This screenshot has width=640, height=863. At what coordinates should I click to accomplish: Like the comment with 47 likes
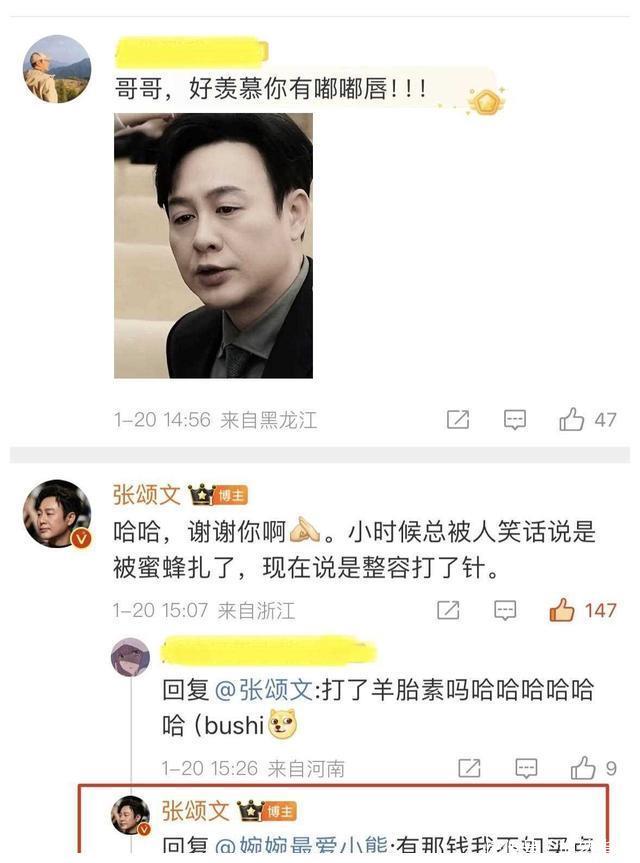coord(572,420)
